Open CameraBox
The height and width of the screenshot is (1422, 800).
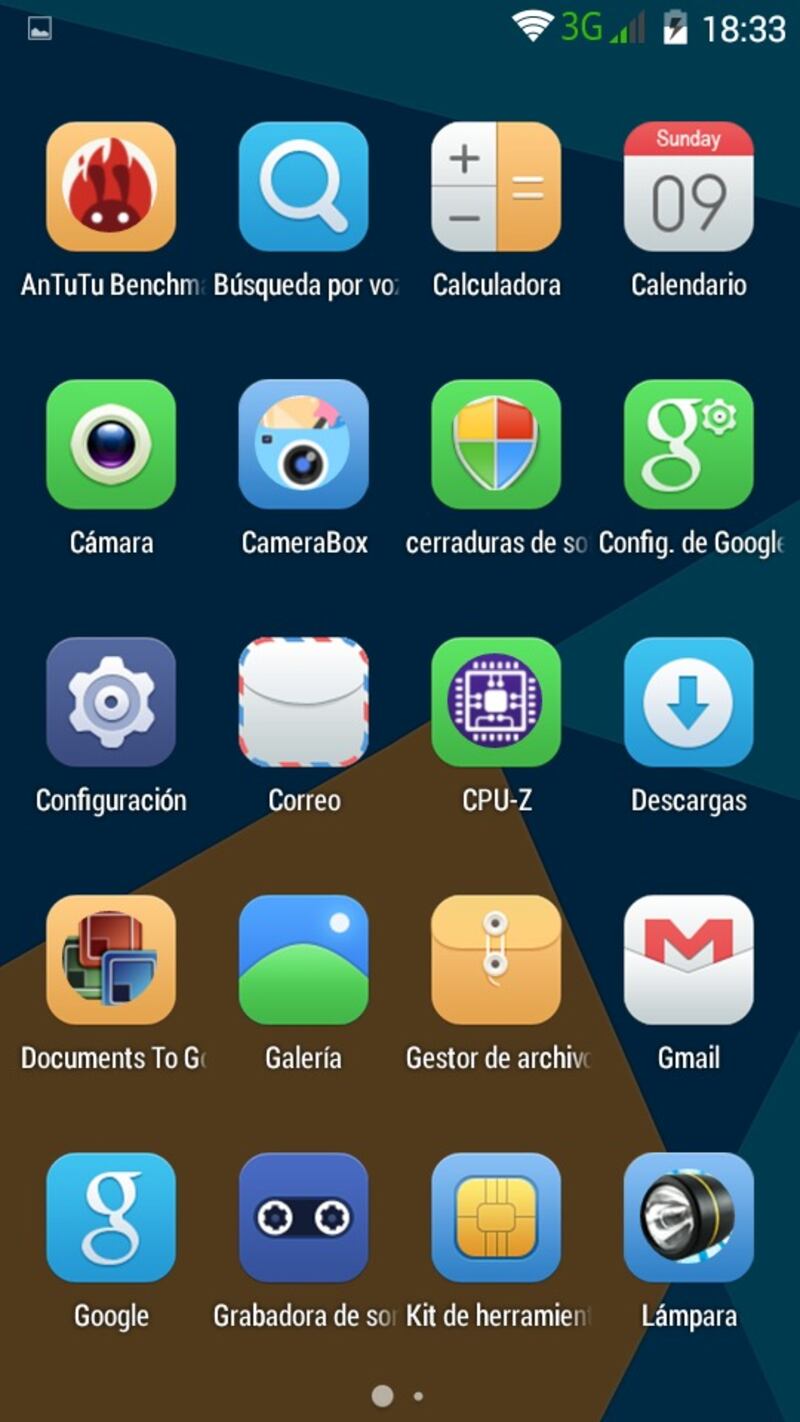point(303,444)
